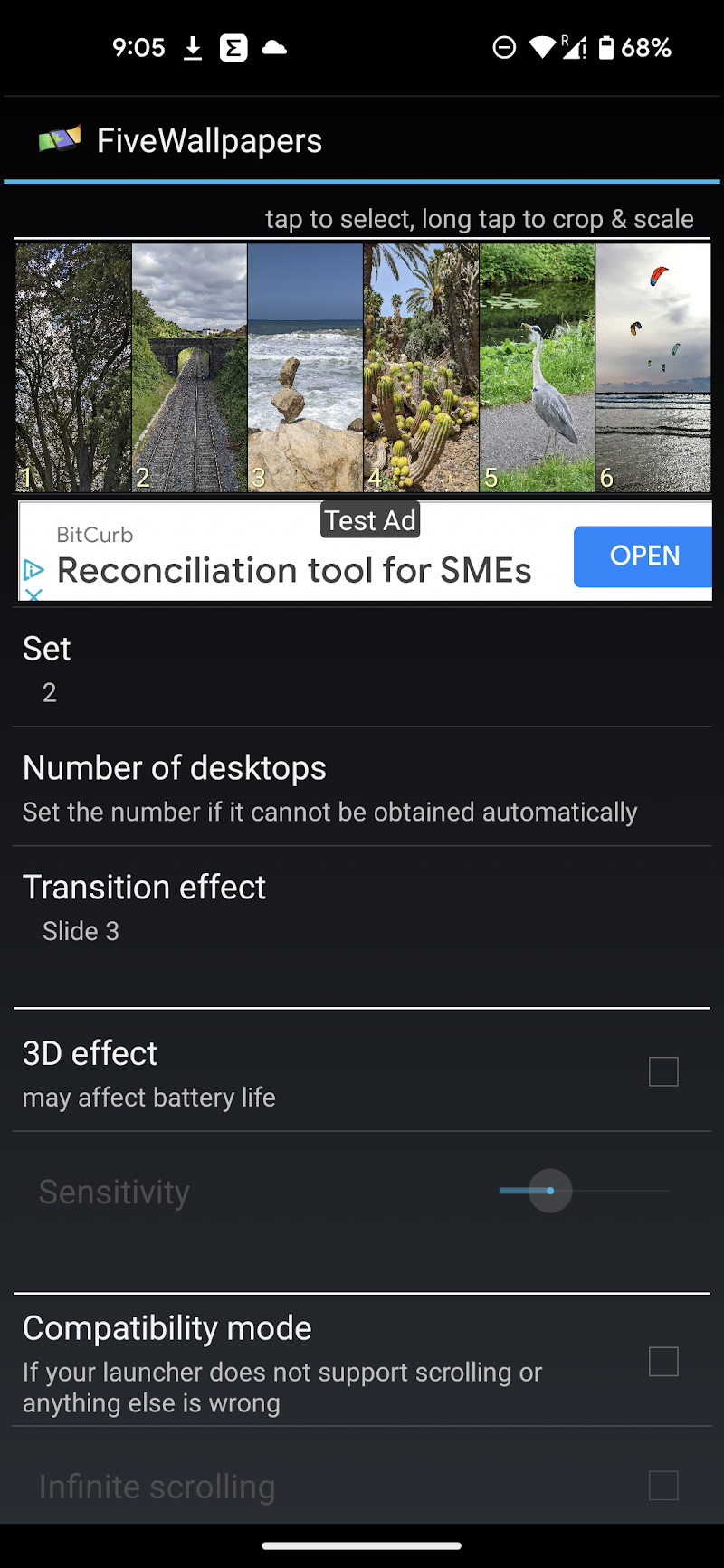This screenshot has height=1568, width=724.
Task: Open the Set setting
Action: (362, 668)
